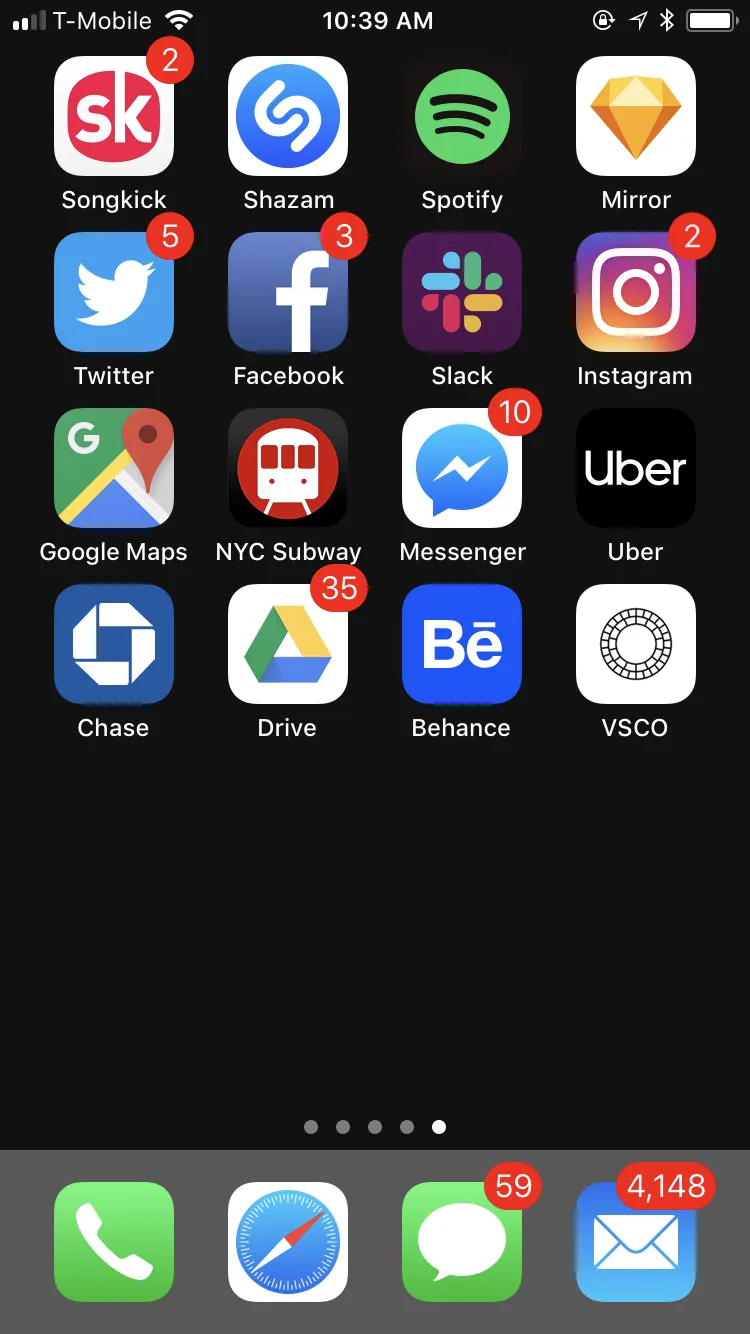Viewport: 750px width, 1334px height.
Task: Launch the Uber app
Action: point(636,468)
